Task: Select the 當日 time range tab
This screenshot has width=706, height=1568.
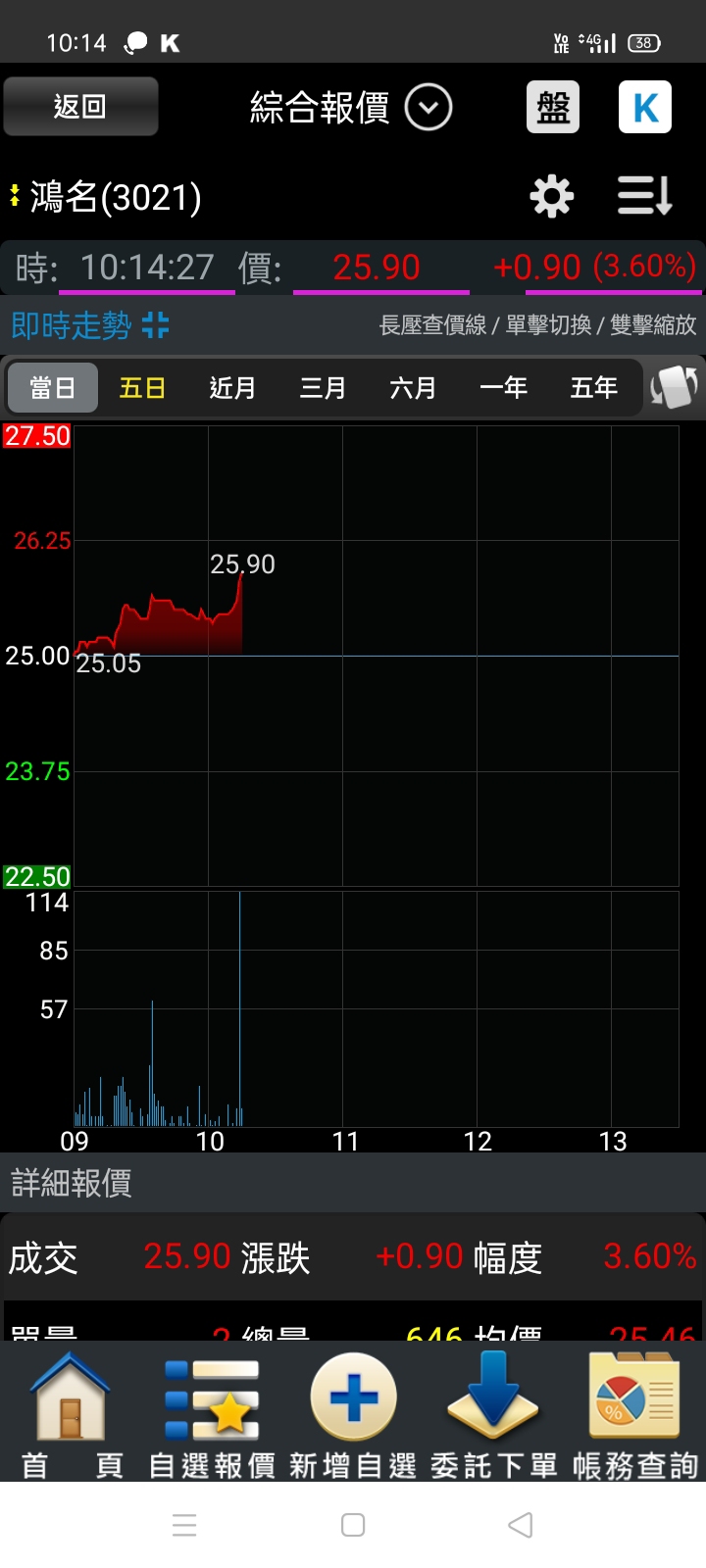Action: point(53,388)
